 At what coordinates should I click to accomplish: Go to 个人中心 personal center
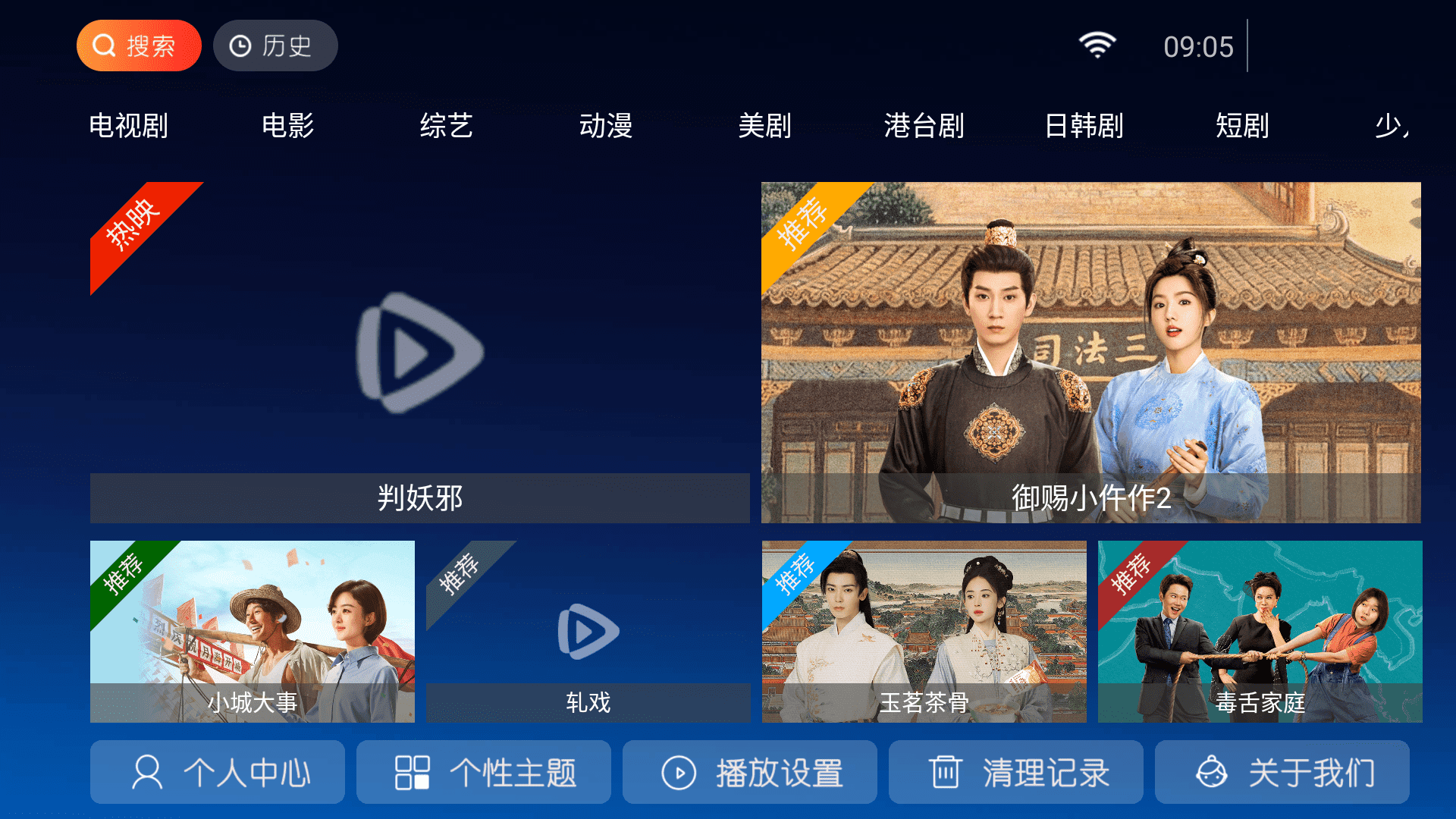coord(217,772)
